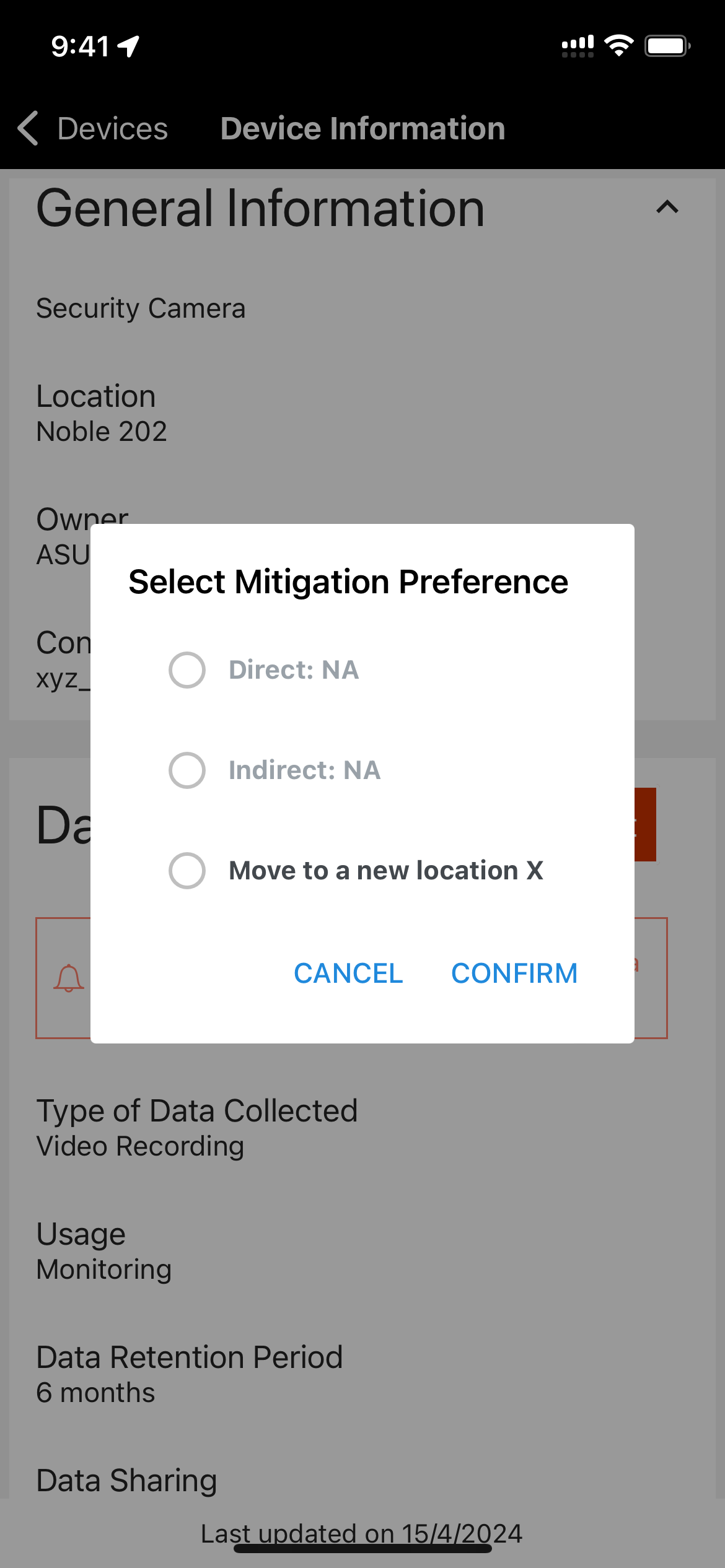Cancel the mitigation preference dialog
Viewport: 725px width, 1568px height.
tap(348, 973)
